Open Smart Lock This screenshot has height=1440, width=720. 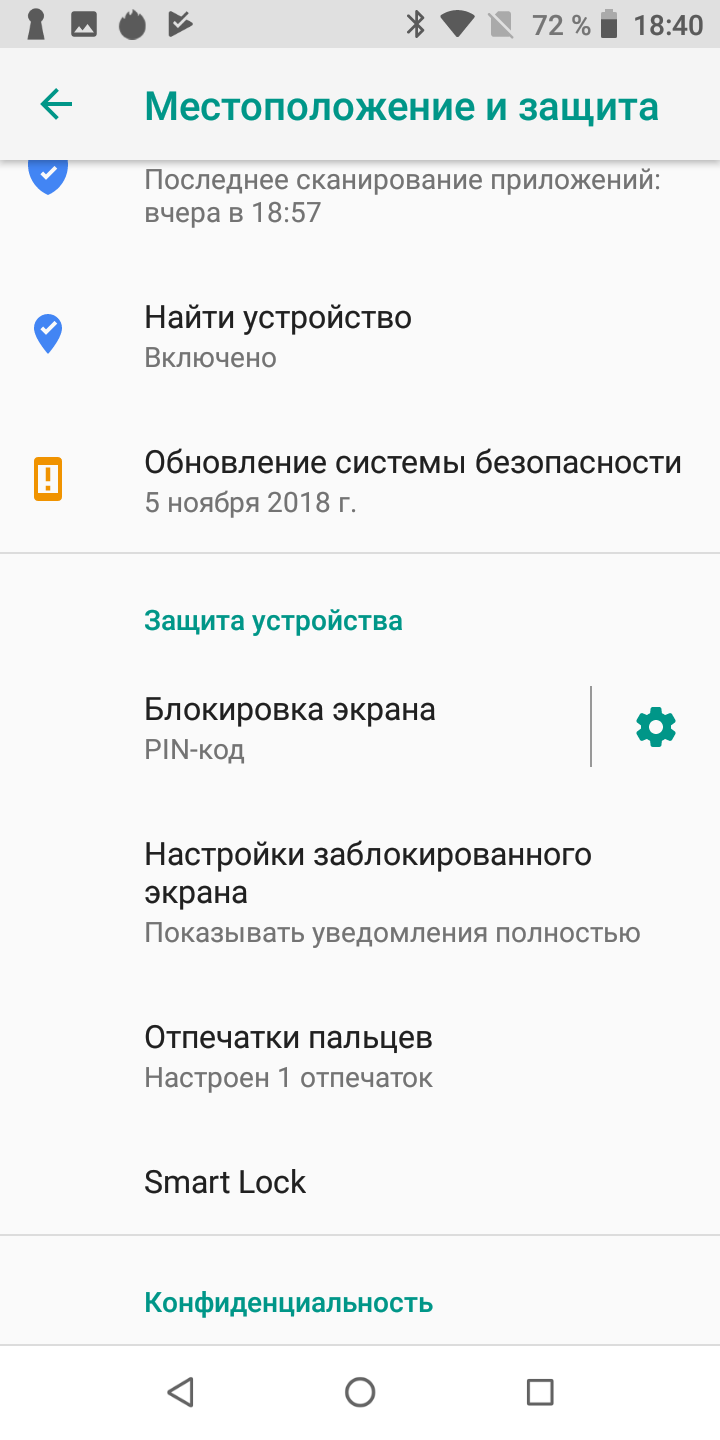pos(360,1182)
